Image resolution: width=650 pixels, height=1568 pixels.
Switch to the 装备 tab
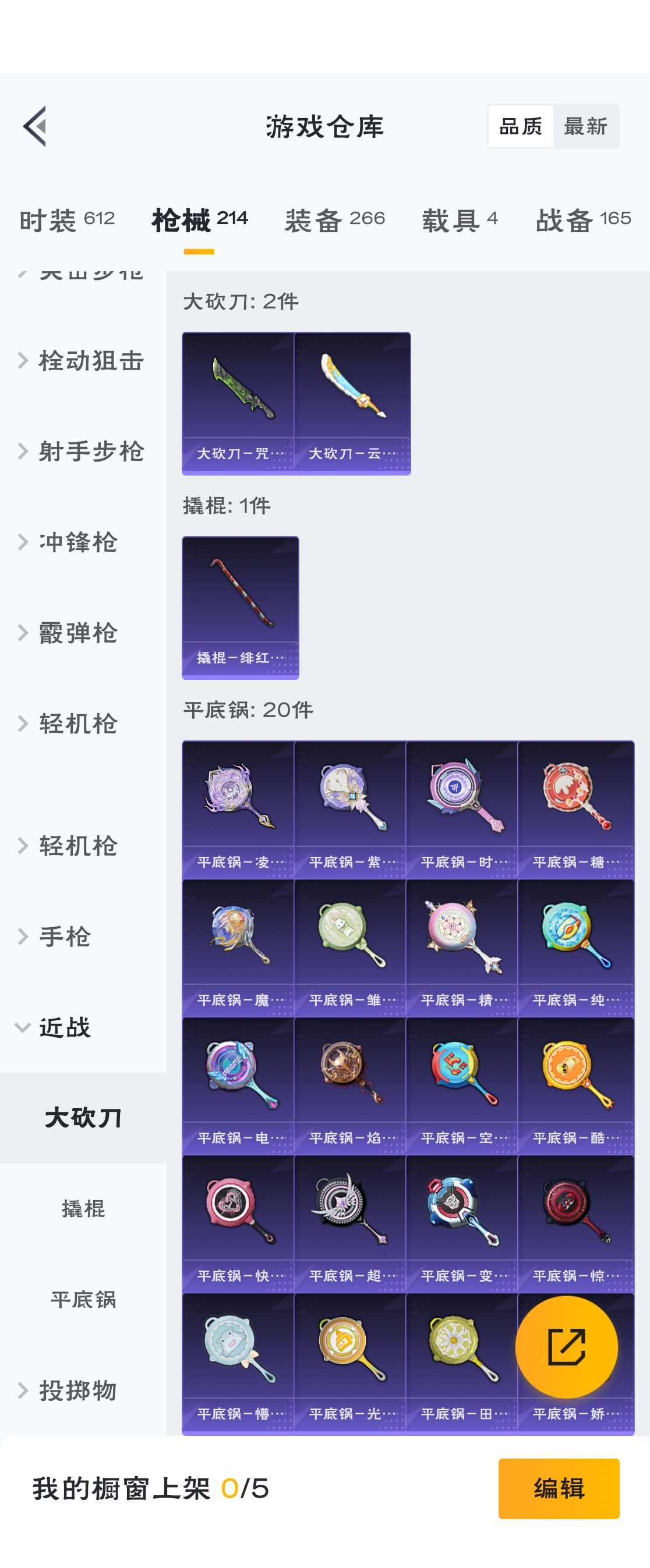[x=334, y=220]
